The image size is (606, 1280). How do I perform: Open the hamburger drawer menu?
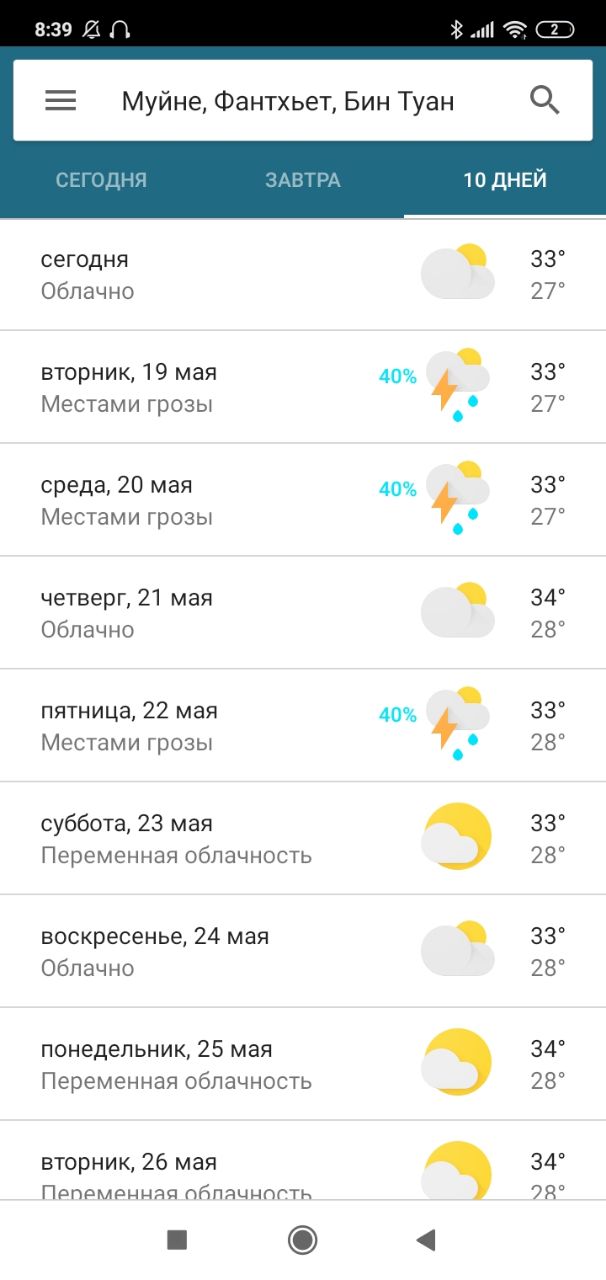(61, 100)
